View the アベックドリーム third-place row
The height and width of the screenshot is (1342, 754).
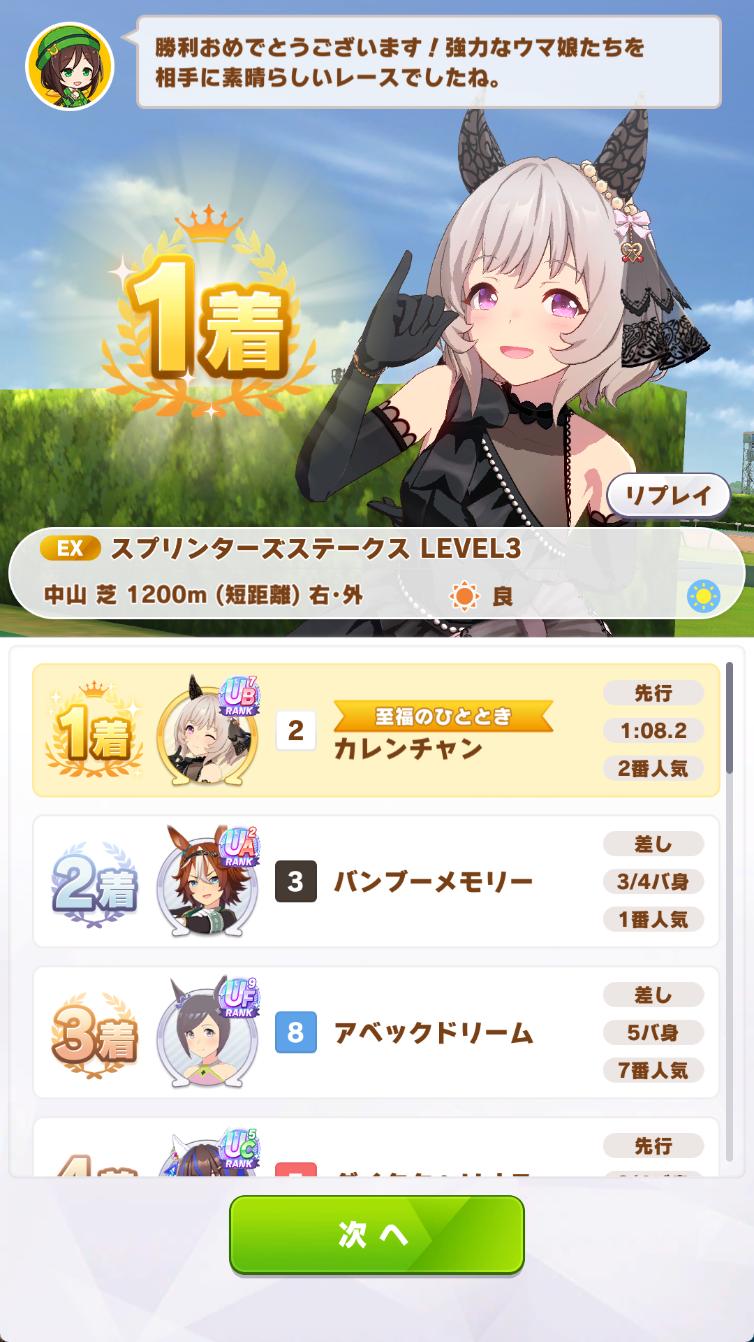[x=376, y=1032]
